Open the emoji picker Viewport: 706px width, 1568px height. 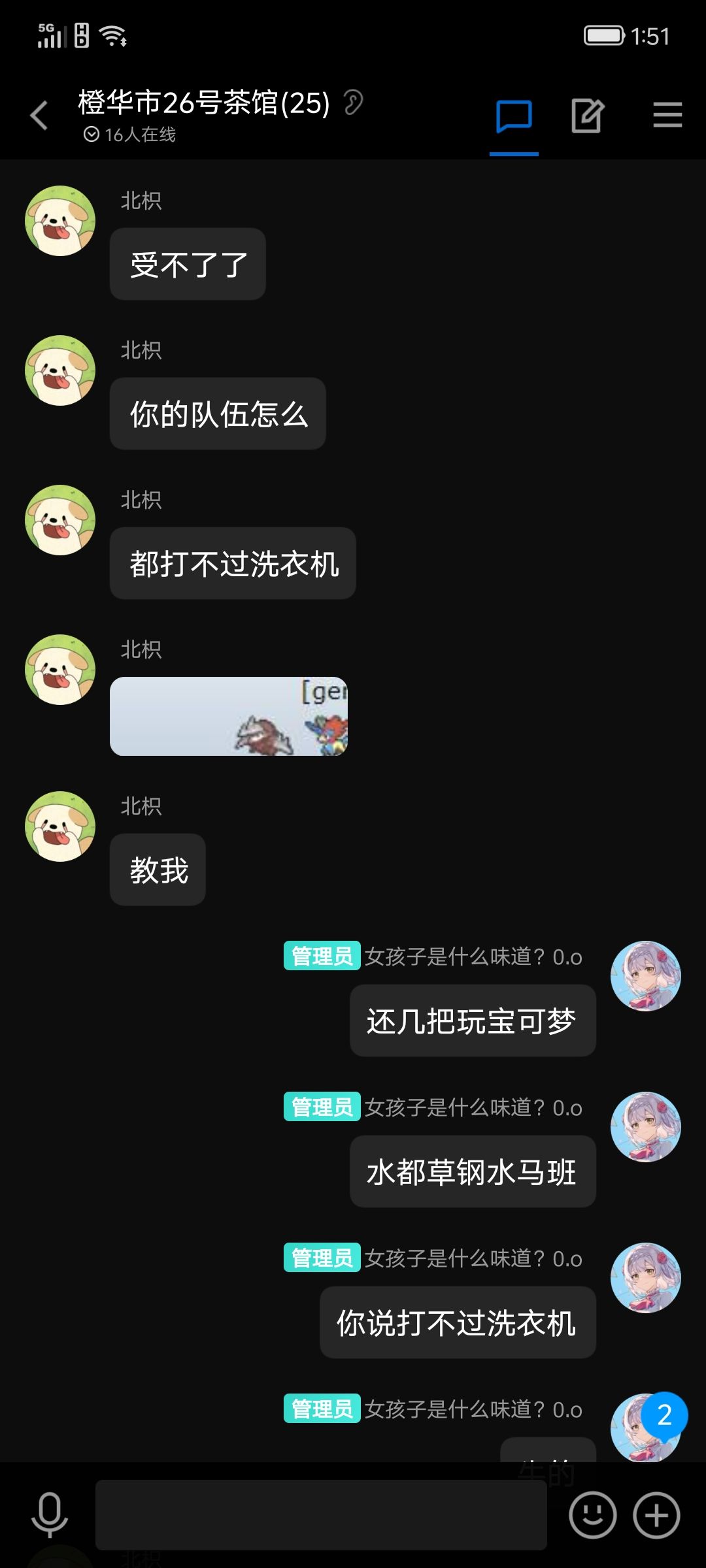(x=592, y=1514)
